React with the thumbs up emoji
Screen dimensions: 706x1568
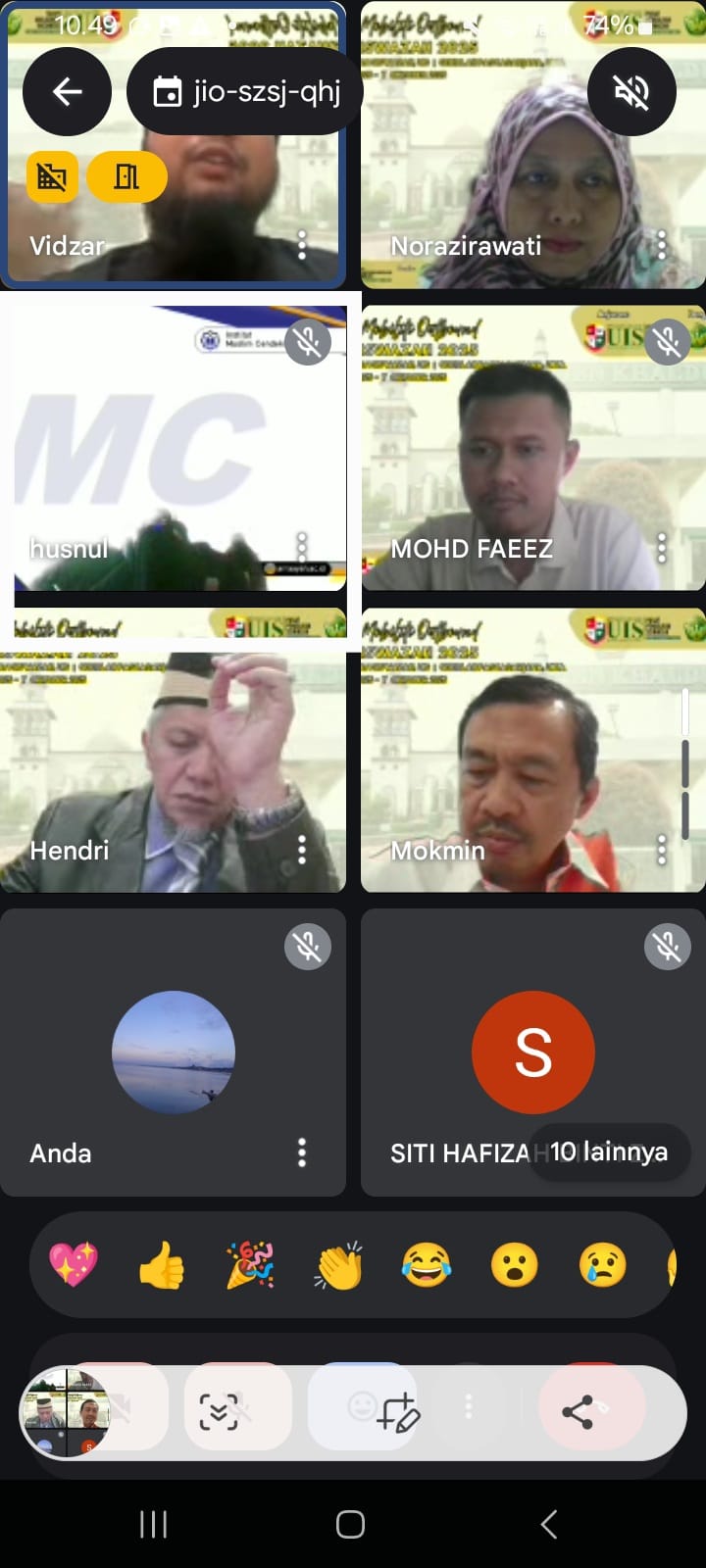click(x=162, y=1264)
